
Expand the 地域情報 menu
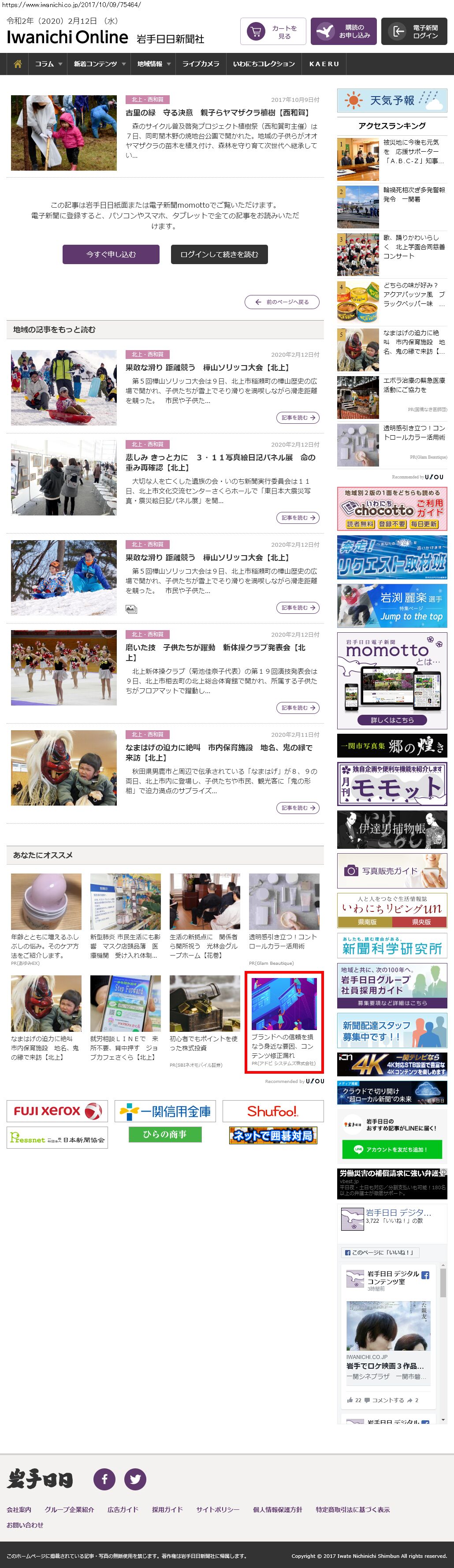pyautogui.click(x=153, y=64)
